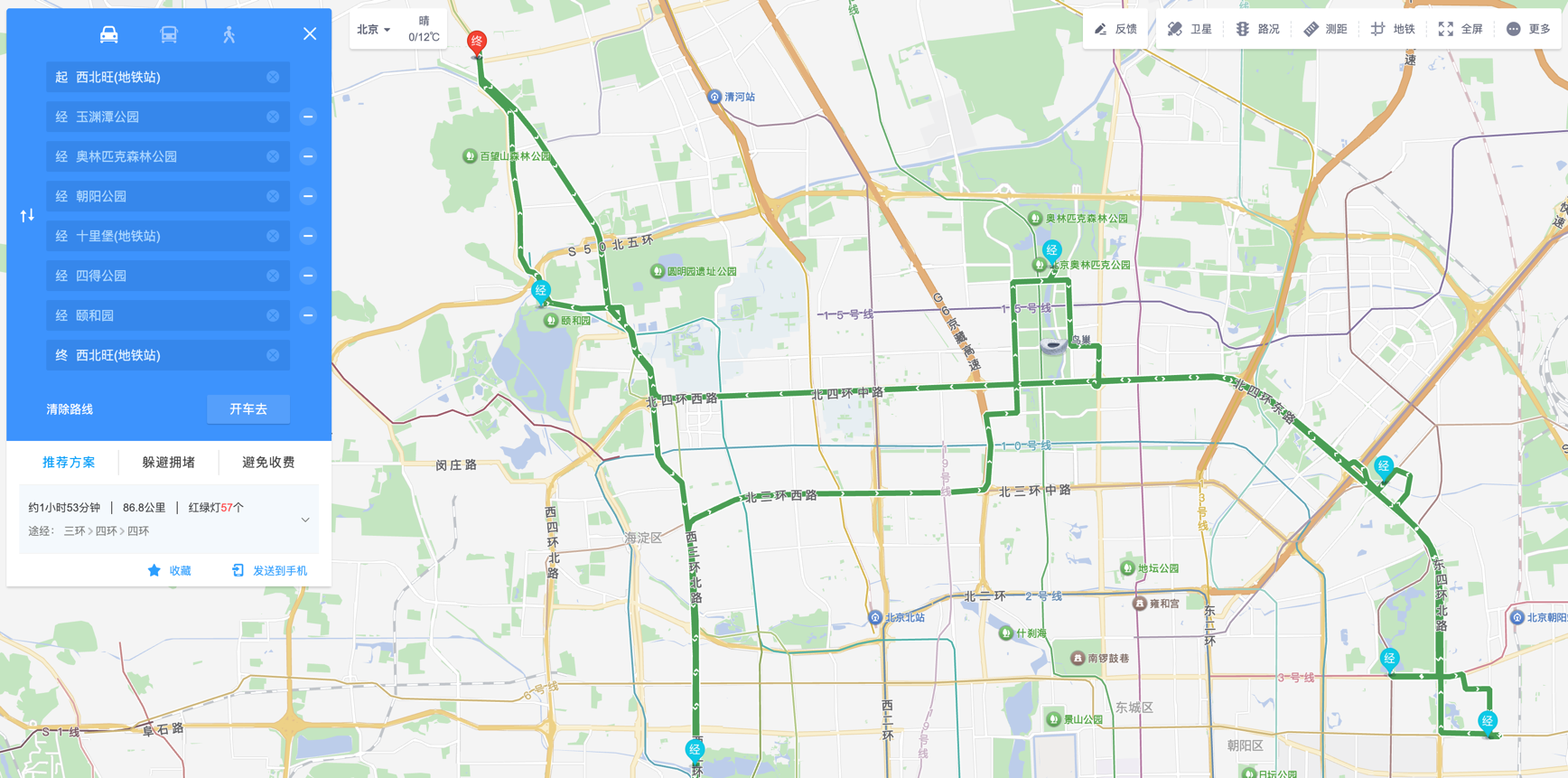Tap 发送到手机 to send route
The height and width of the screenshot is (778, 1568).
269,570
